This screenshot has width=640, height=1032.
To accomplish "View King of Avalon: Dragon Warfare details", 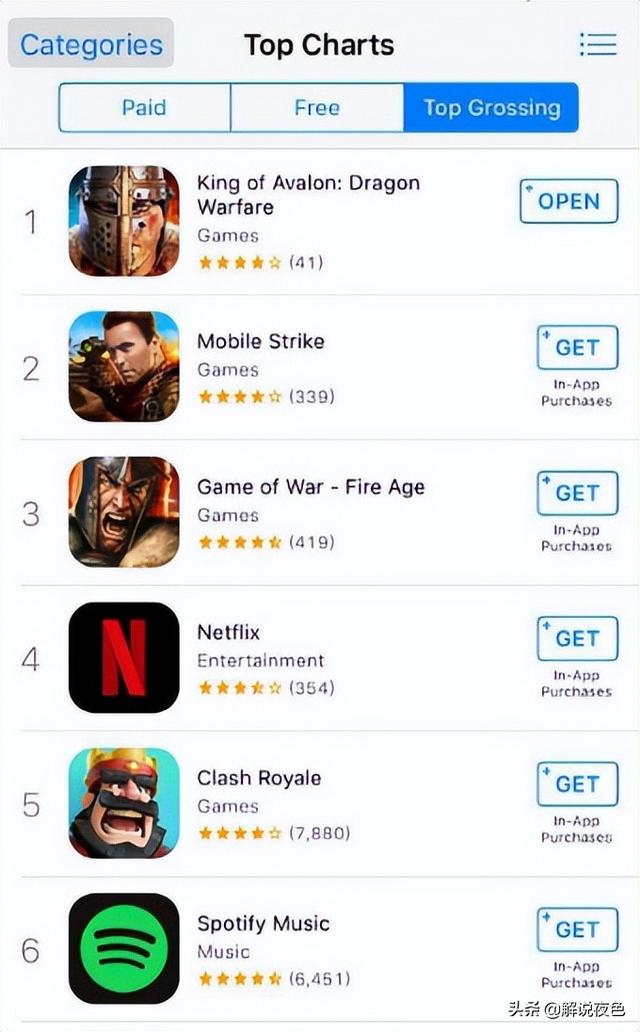I will [308, 195].
